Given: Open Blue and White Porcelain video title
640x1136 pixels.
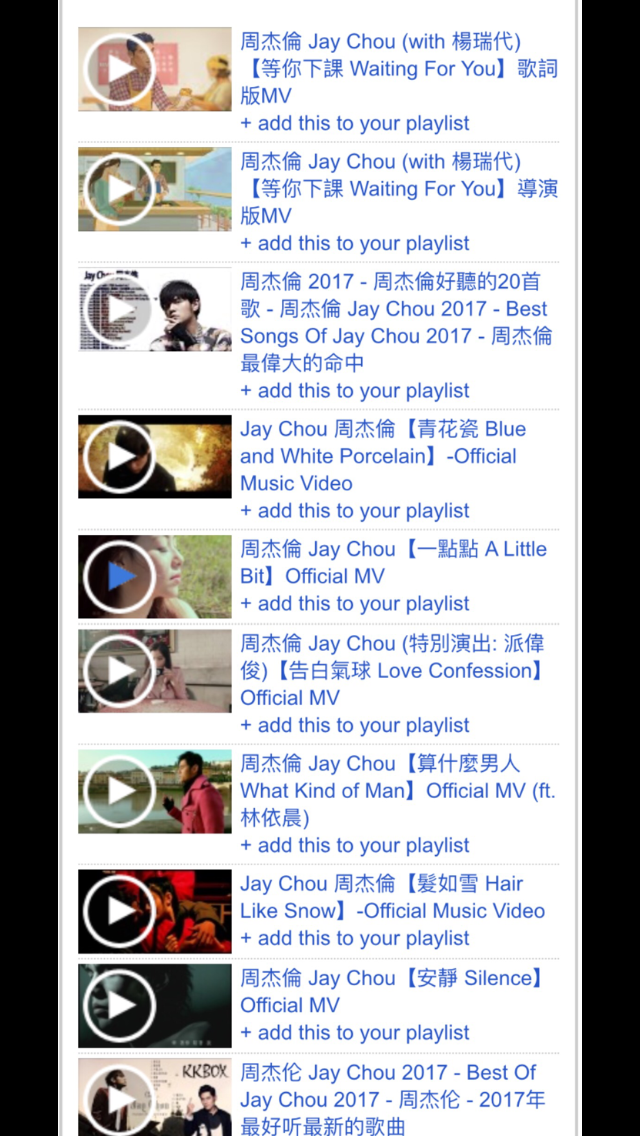Looking at the screenshot, I should point(383,456).
